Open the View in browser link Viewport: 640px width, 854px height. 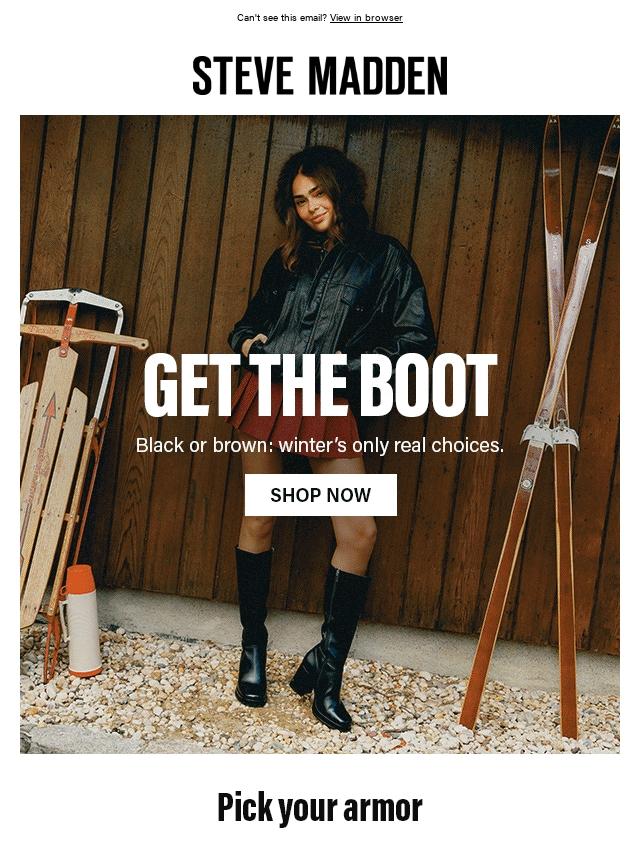tap(366, 18)
